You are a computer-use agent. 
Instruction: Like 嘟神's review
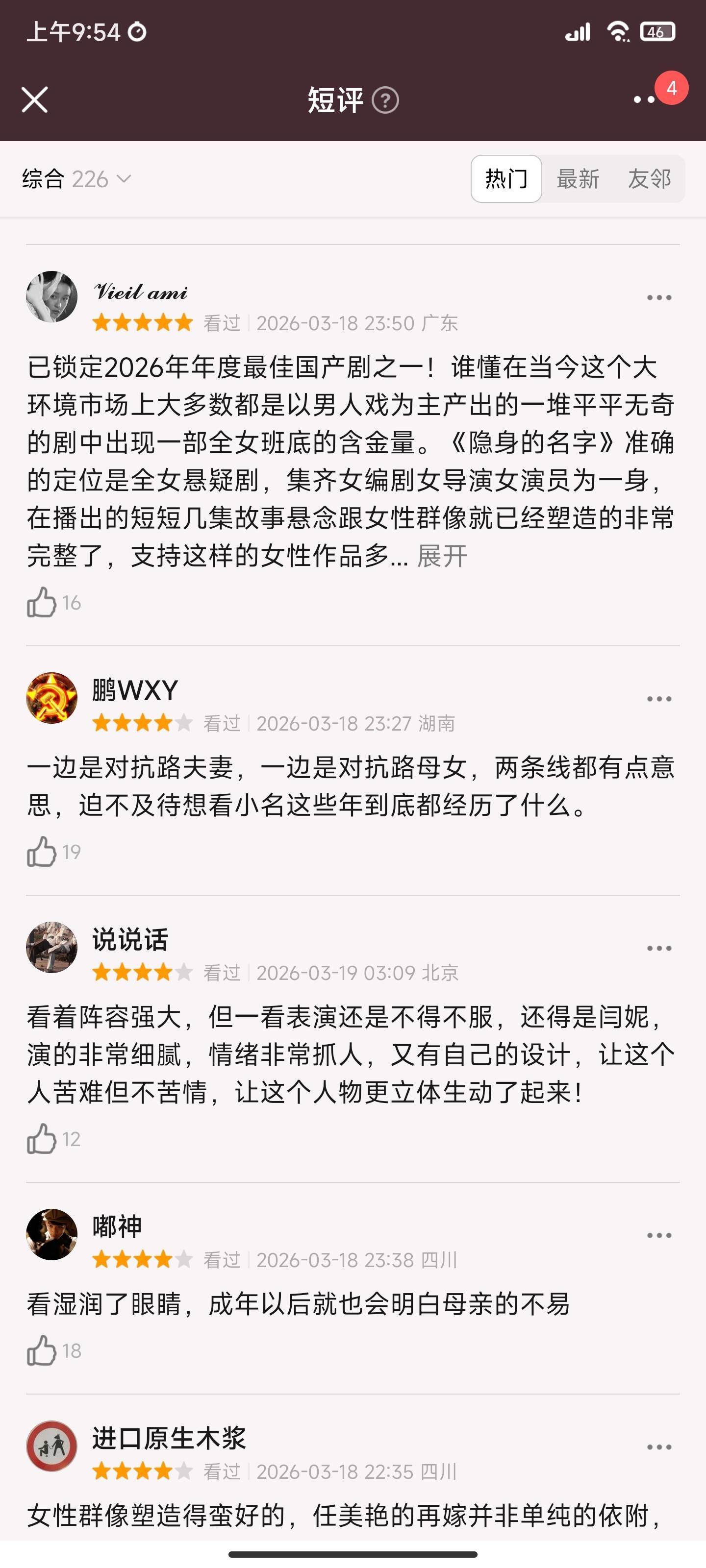click(x=41, y=1351)
